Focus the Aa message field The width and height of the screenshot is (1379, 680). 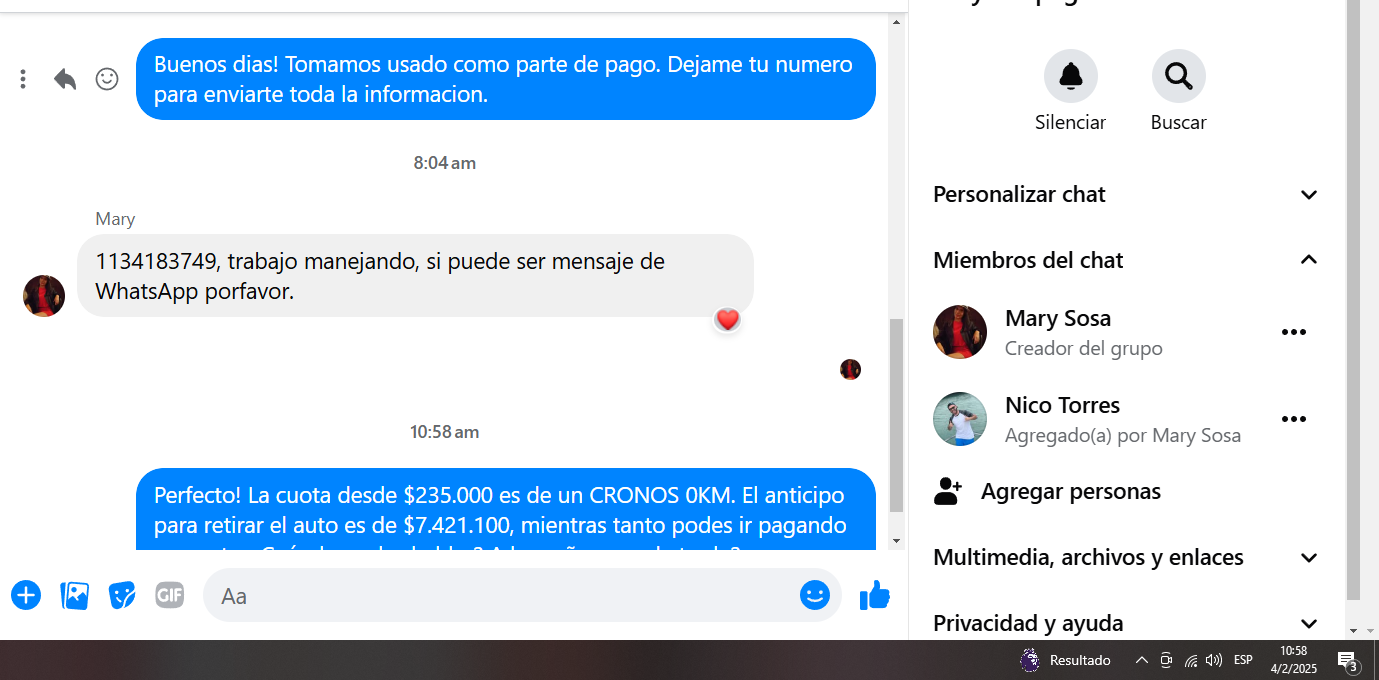pyautogui.click(x=500, y=596)
